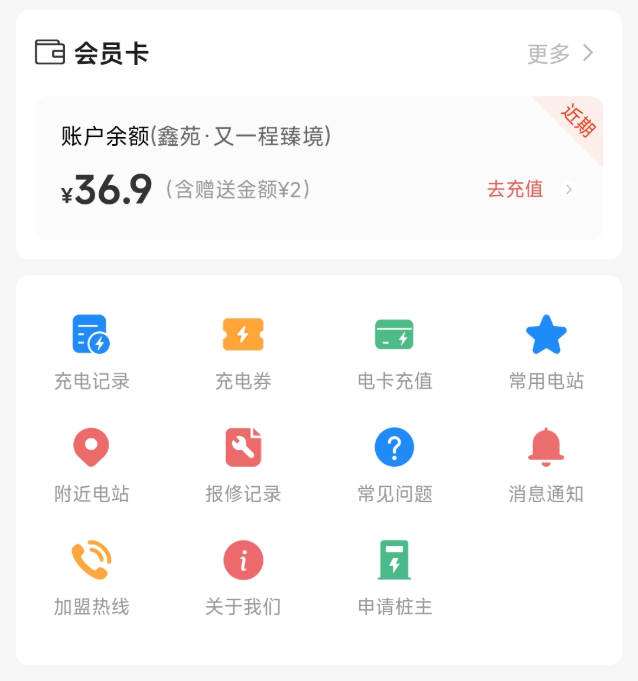Open 报修记录 repair records
The image size is (638, 681).
243,465
